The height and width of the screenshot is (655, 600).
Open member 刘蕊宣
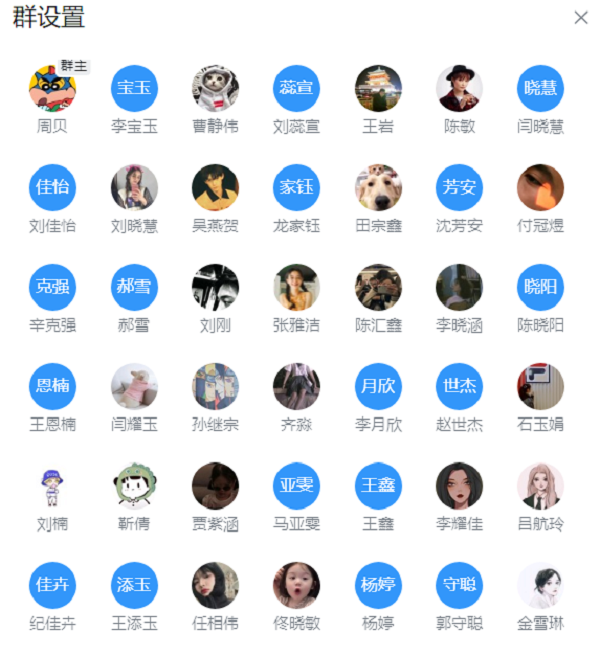coord(296,89)
